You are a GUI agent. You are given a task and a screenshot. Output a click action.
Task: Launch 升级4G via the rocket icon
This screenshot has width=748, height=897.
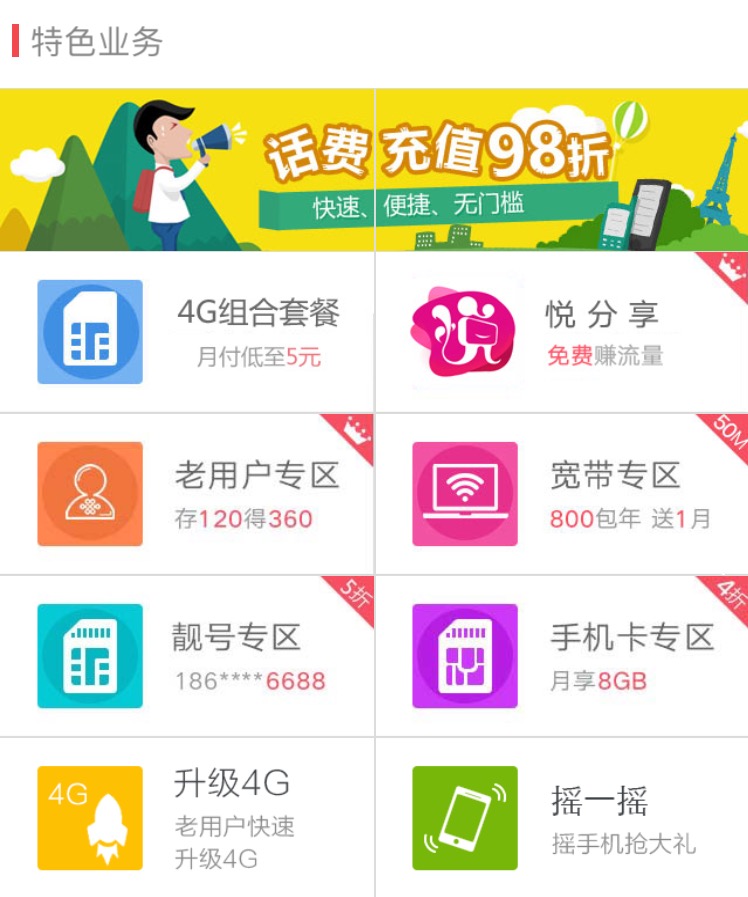pyautogui.click(x=90, y=817)
